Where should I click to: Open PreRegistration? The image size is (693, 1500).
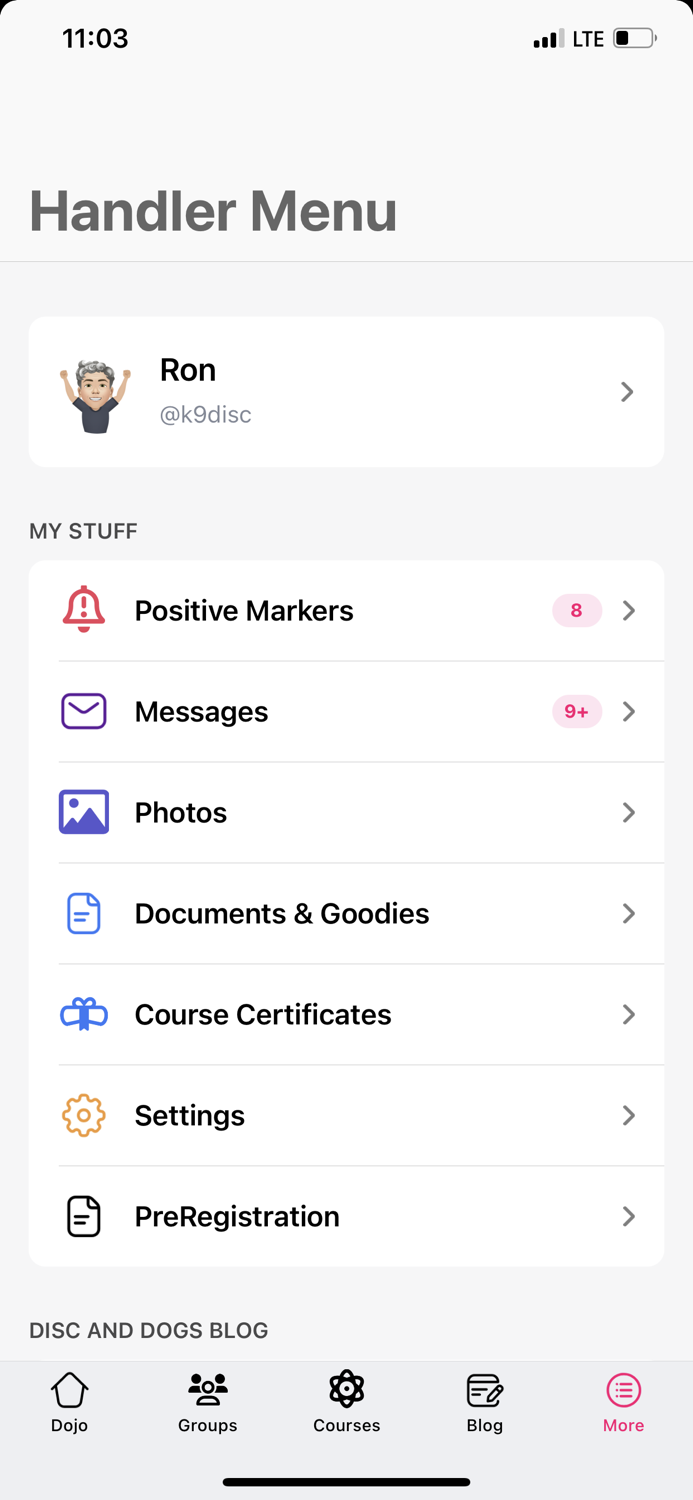pos(346,1217)
